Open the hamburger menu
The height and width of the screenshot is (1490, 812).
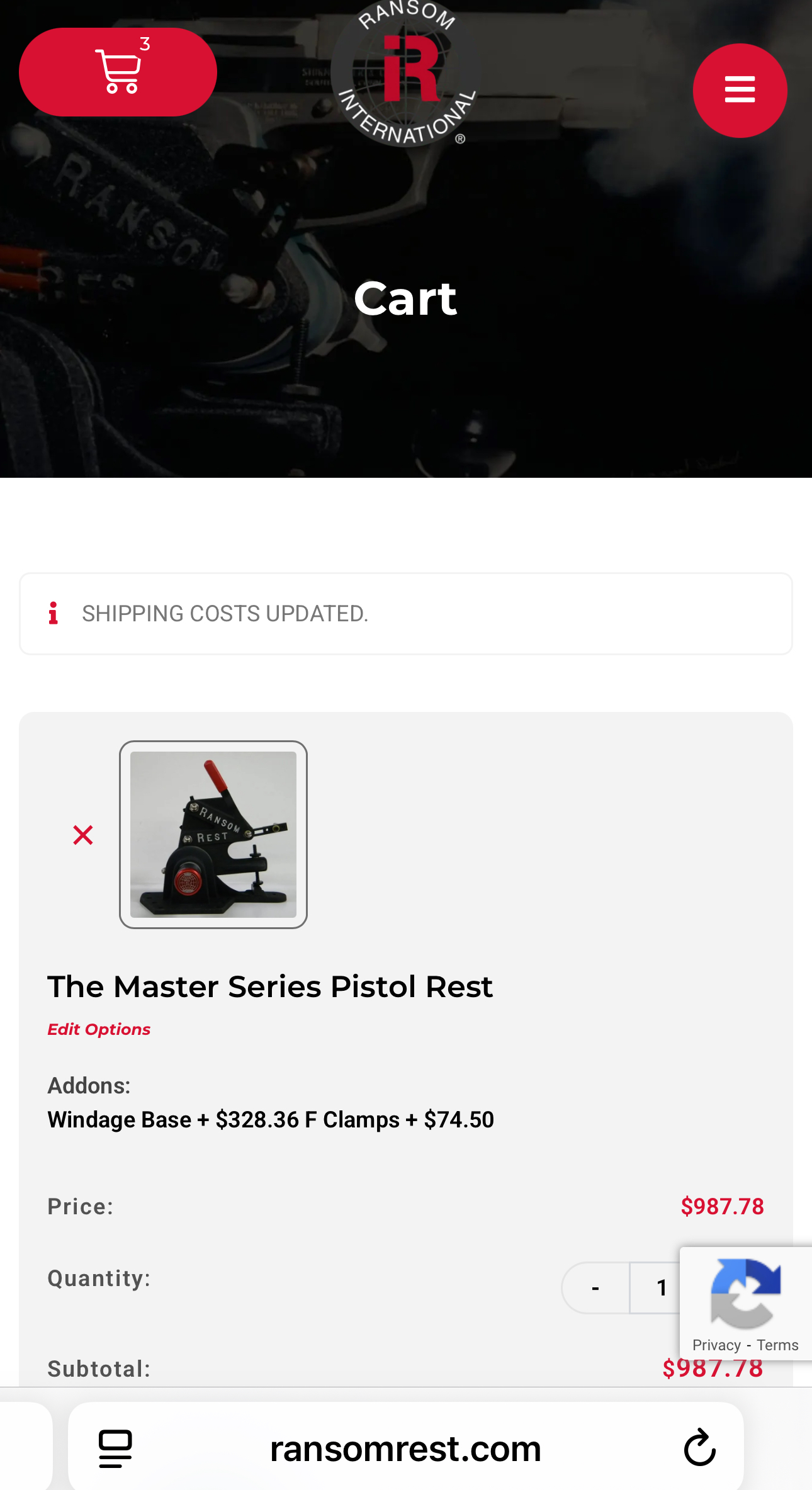(740, 90)
